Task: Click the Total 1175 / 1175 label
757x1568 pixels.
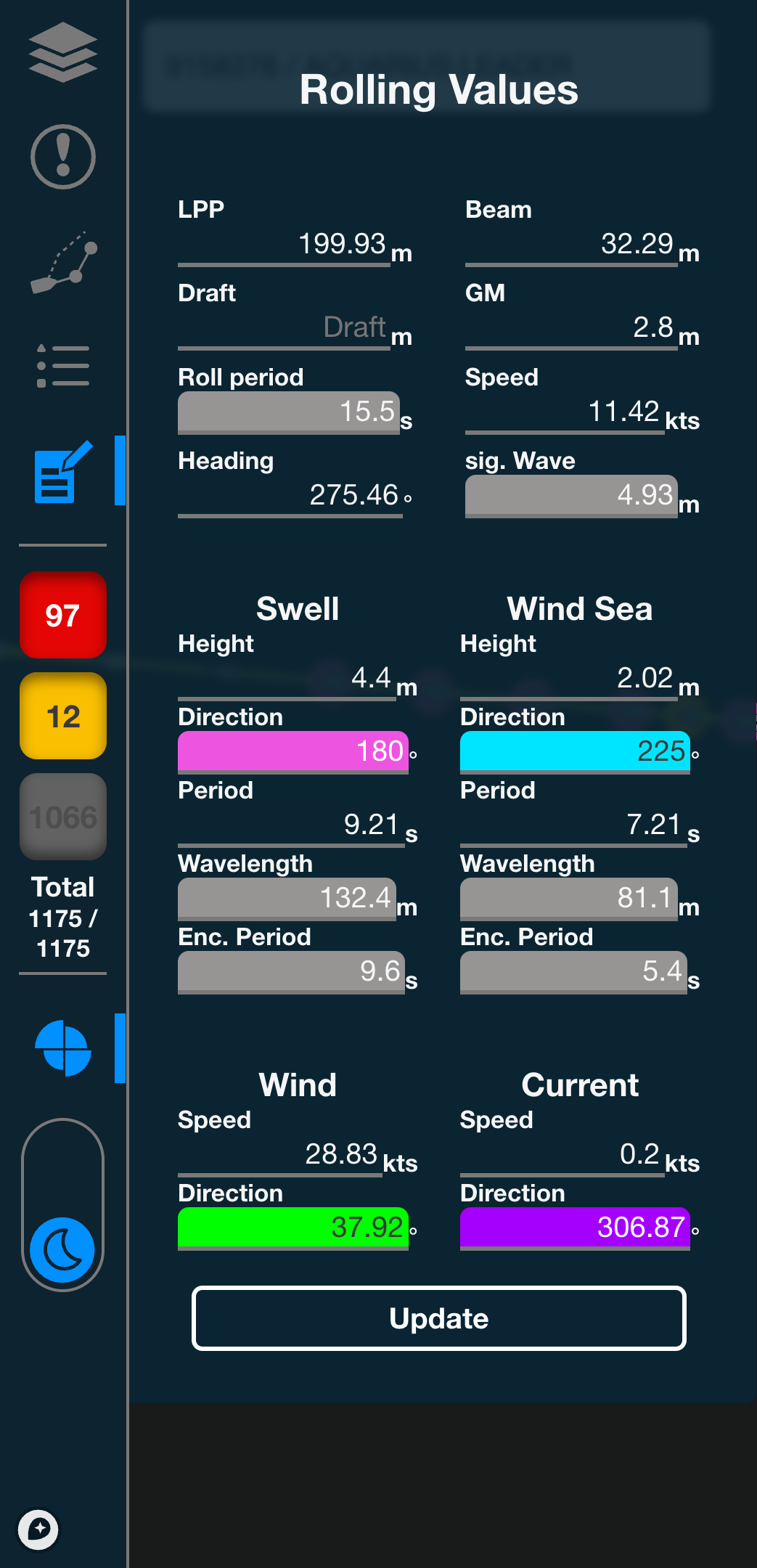Action: point(62,918)
